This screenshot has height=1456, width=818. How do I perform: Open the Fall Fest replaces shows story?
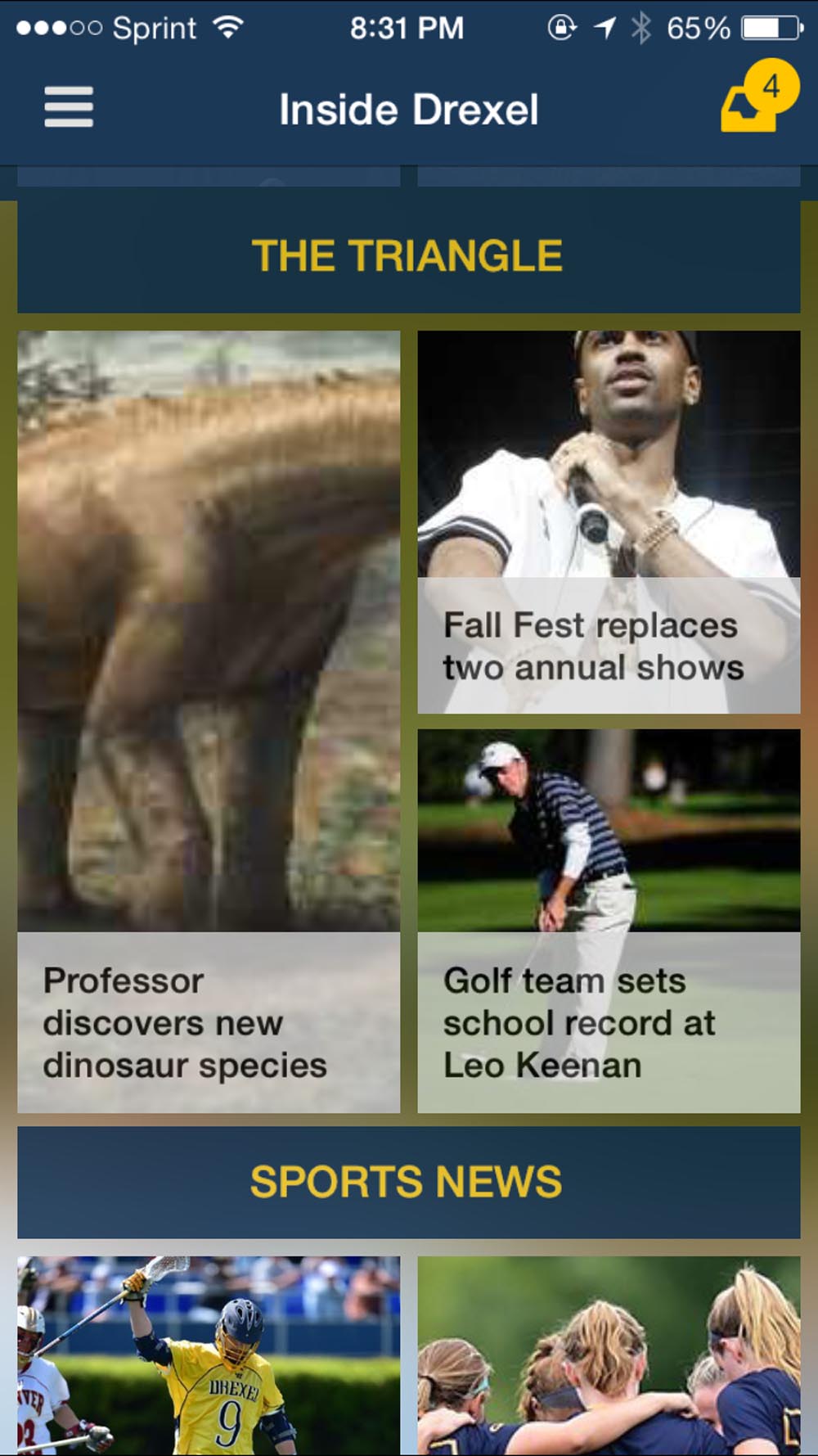(609, 522)
